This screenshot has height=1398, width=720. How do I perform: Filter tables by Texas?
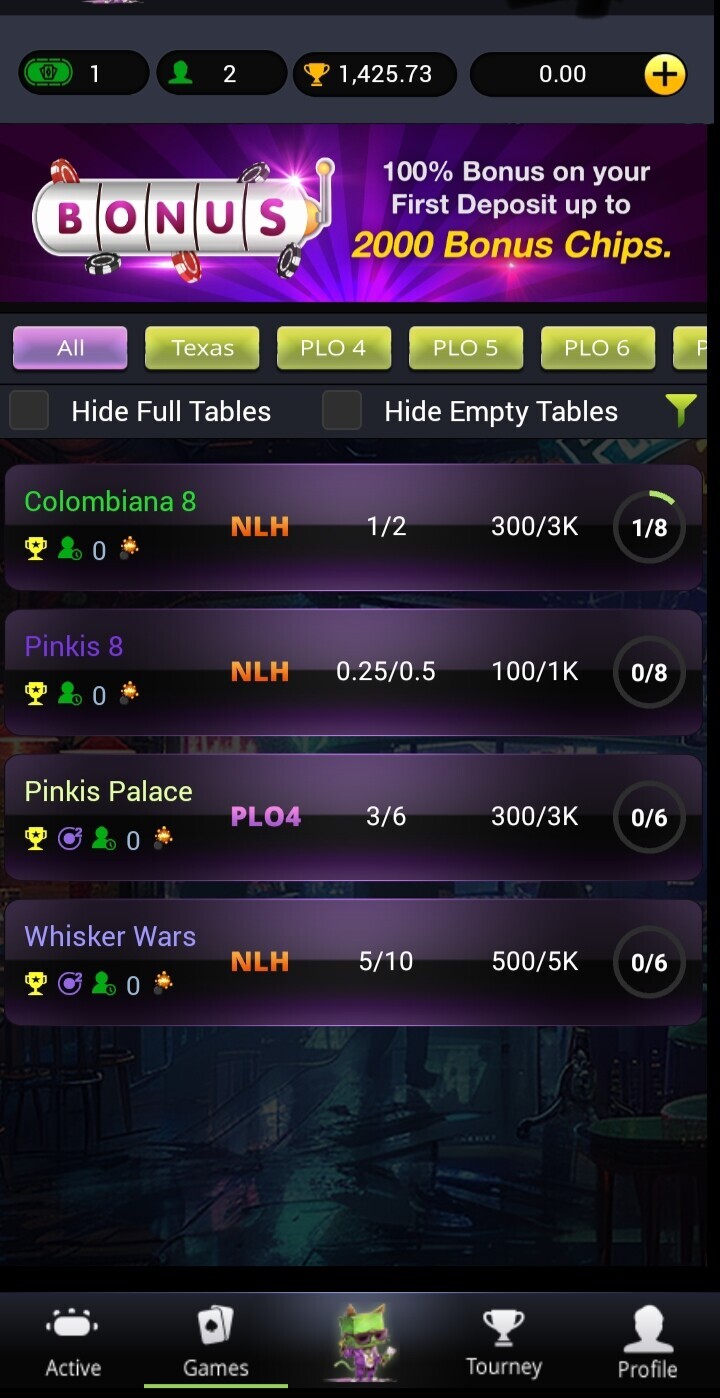pyautogui.click(x=202, y=348)
